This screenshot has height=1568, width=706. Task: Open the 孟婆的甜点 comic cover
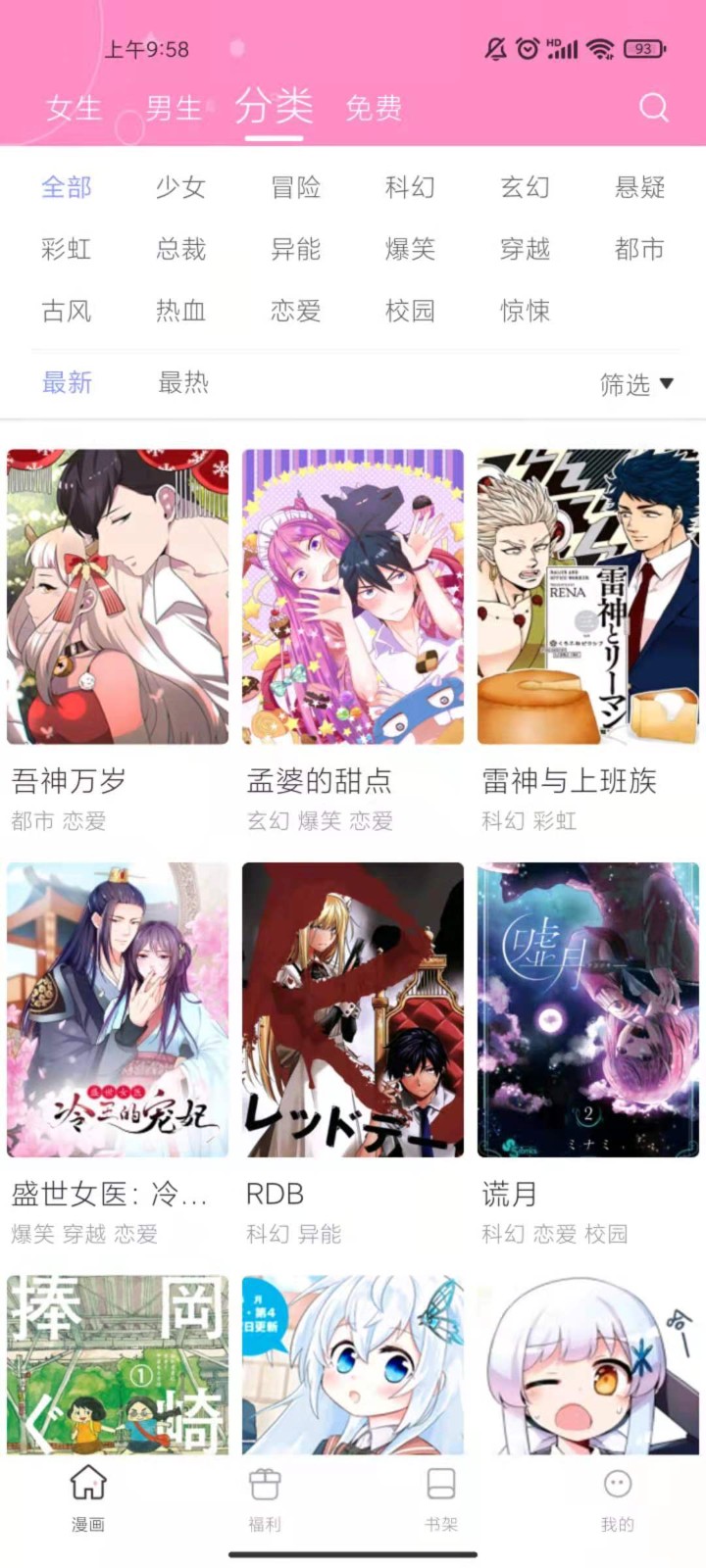352,597
